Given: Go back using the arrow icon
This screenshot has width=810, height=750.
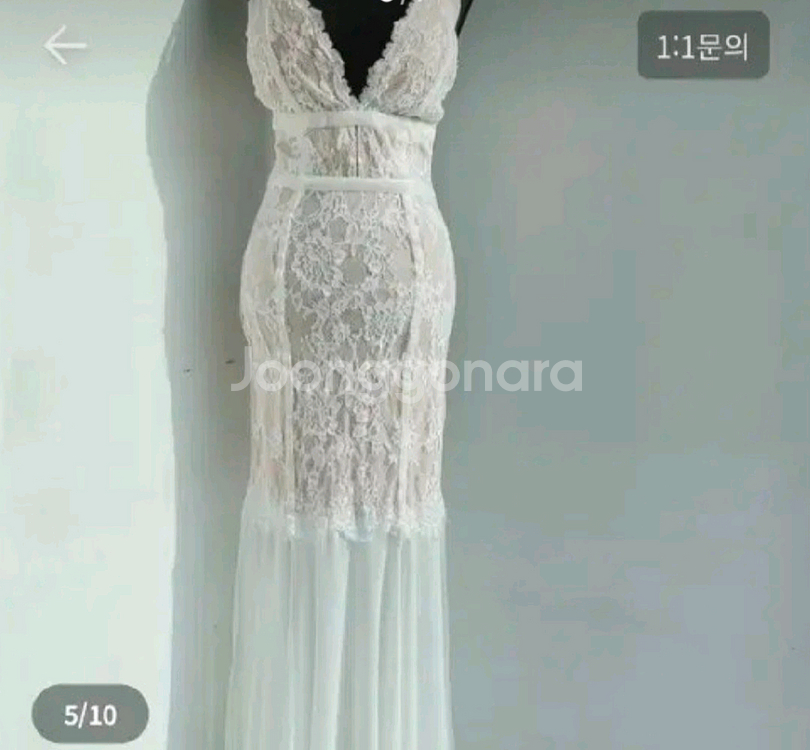Looking at the screenshot, I should coord(65,45).
